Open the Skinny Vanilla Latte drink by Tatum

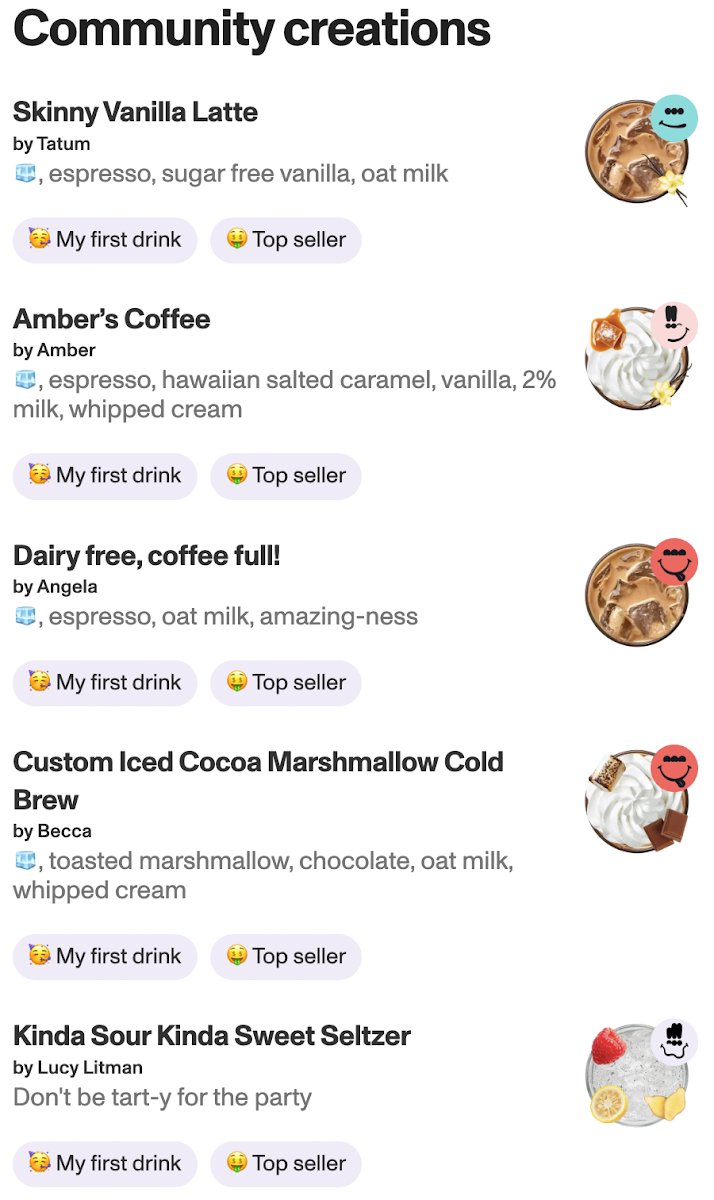135,112
